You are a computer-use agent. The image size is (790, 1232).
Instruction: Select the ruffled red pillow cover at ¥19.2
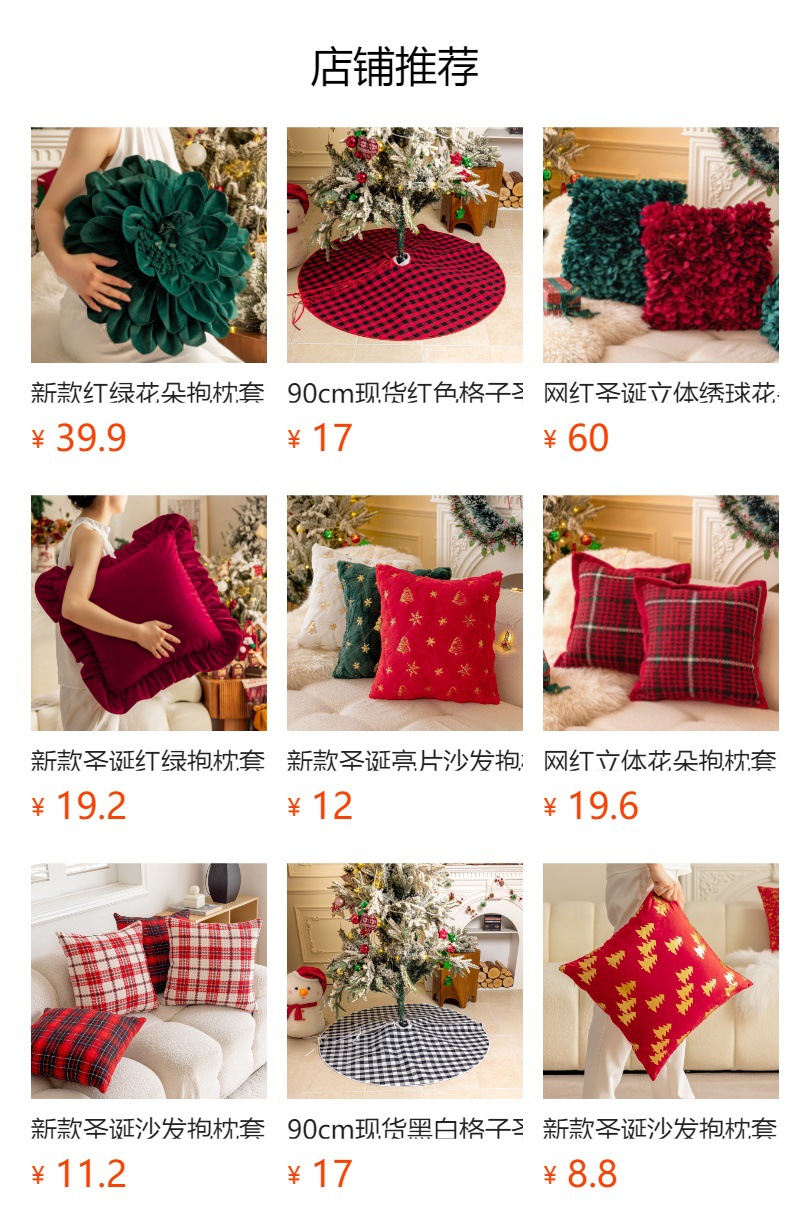coord(148,613)
